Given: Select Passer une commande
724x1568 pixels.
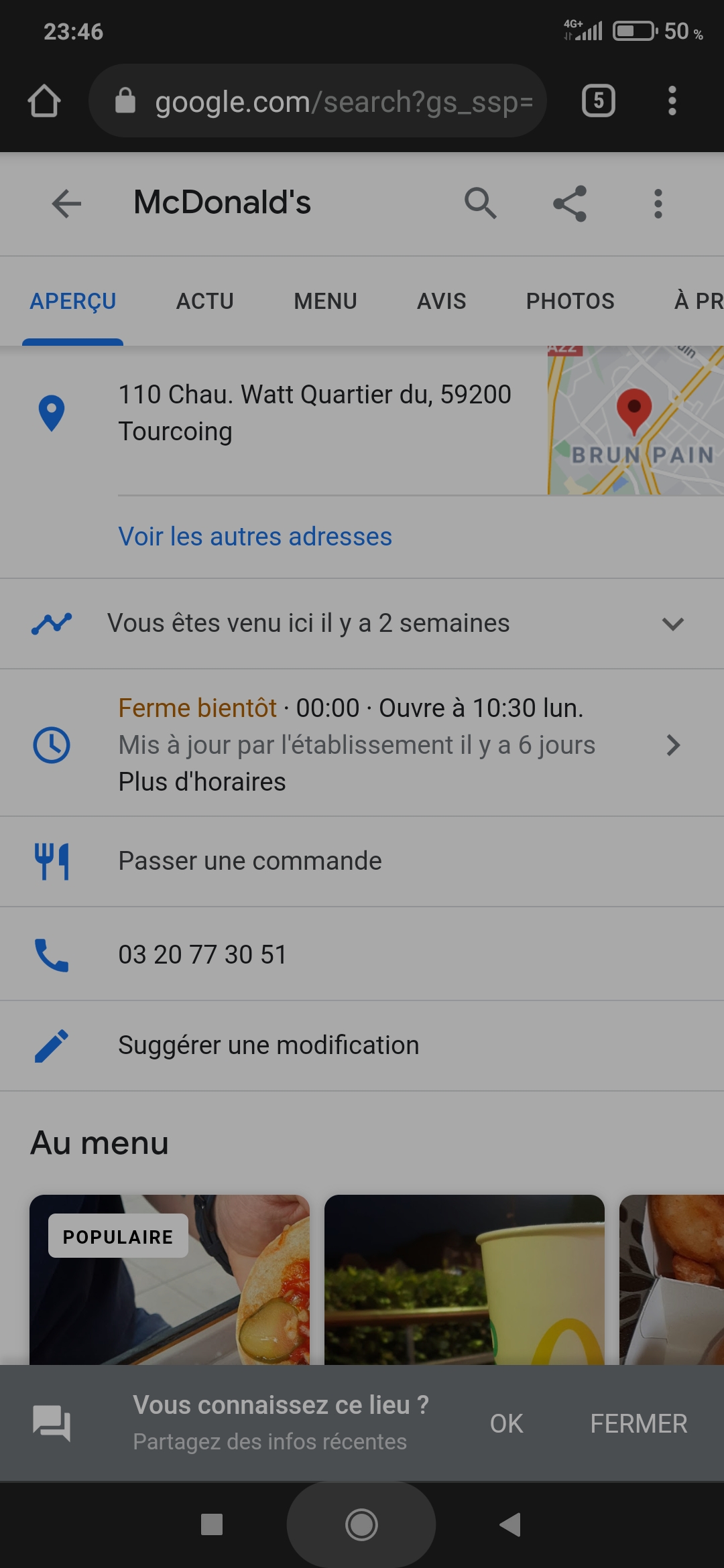Looking at the screenshot, I should (x=250, y=861).
